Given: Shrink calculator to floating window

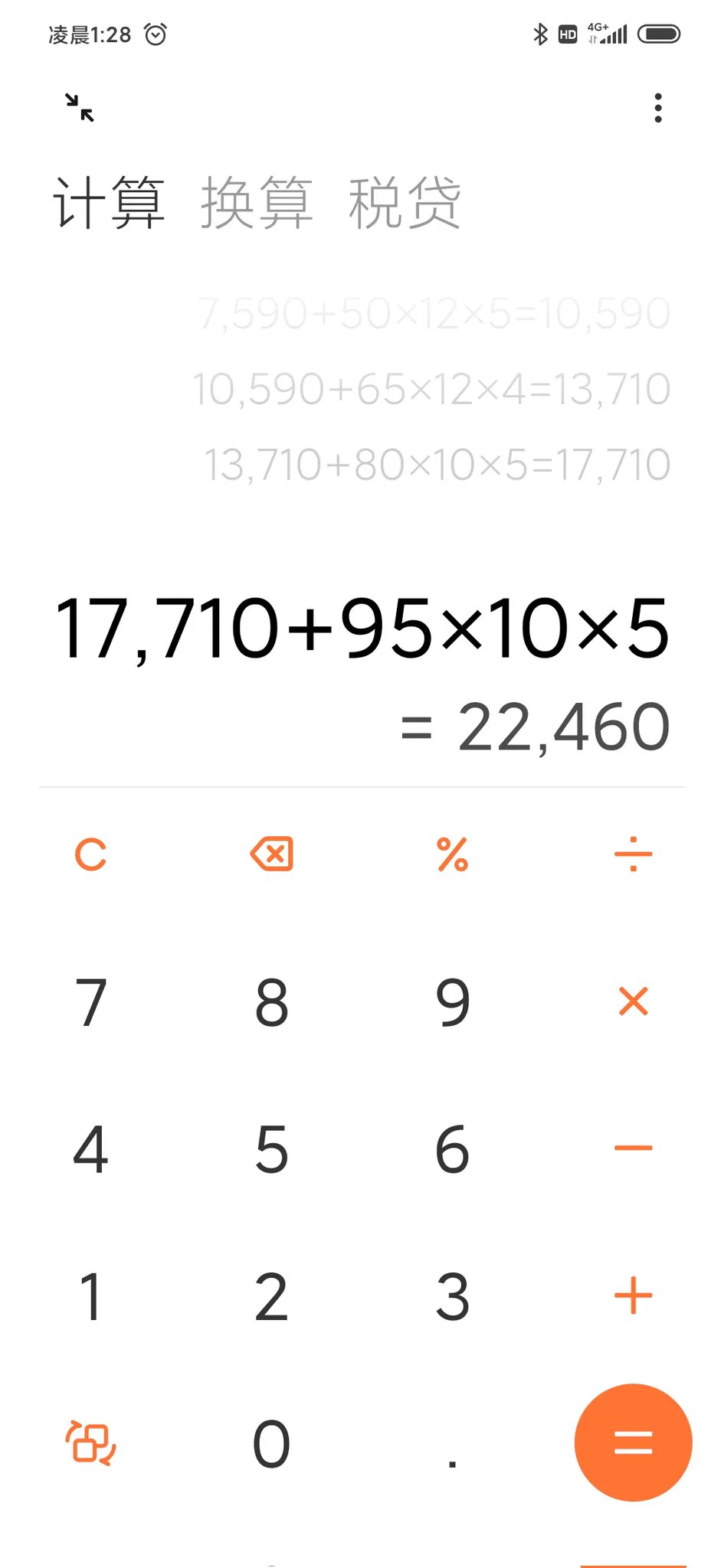Looking at the screenshot, I should click(x=80, y=107).
